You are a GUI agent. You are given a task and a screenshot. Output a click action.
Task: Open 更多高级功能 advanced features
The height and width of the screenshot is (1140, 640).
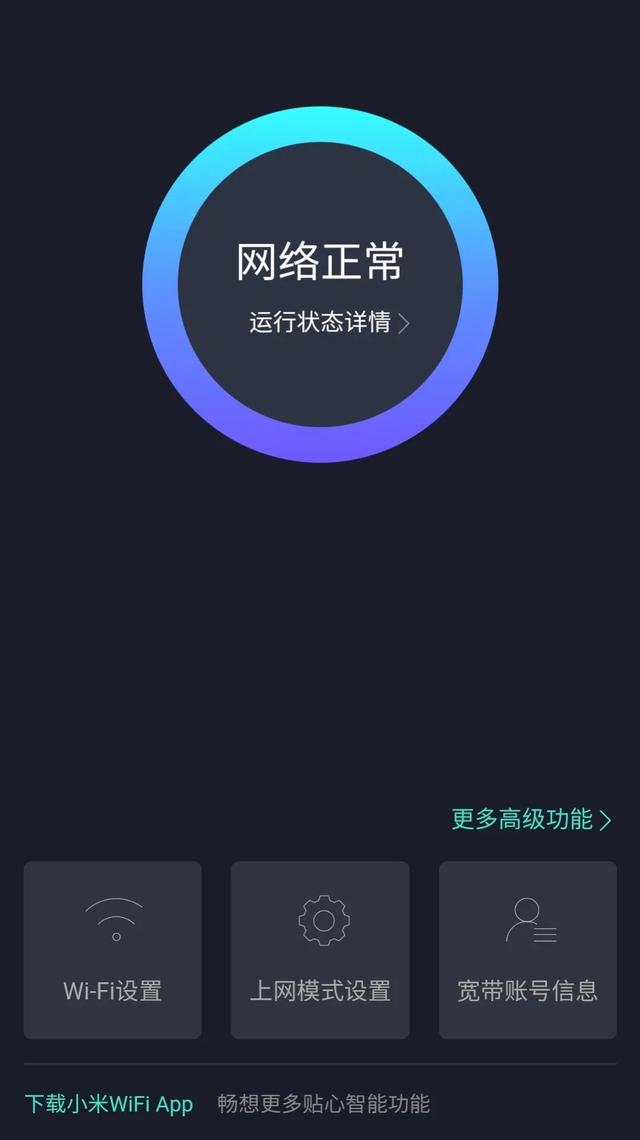pos(531,820)
